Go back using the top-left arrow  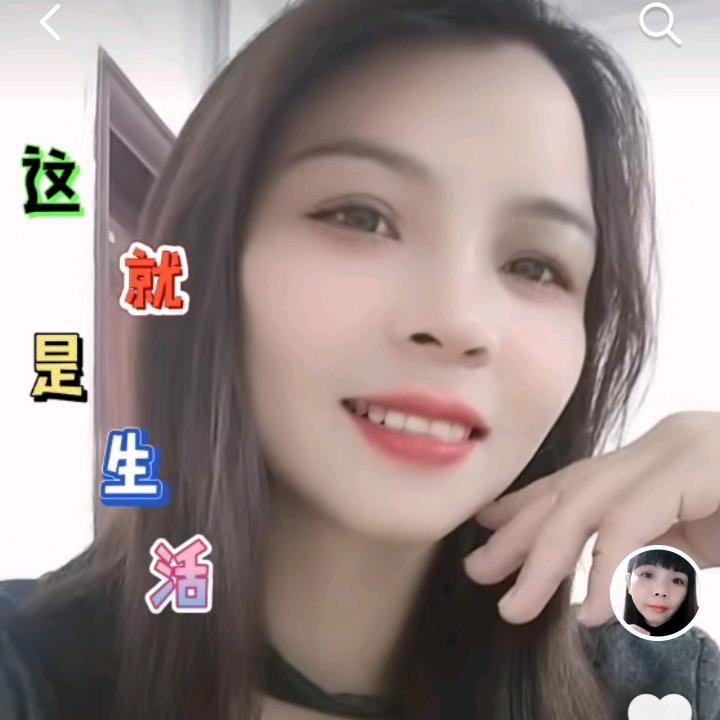50,22
